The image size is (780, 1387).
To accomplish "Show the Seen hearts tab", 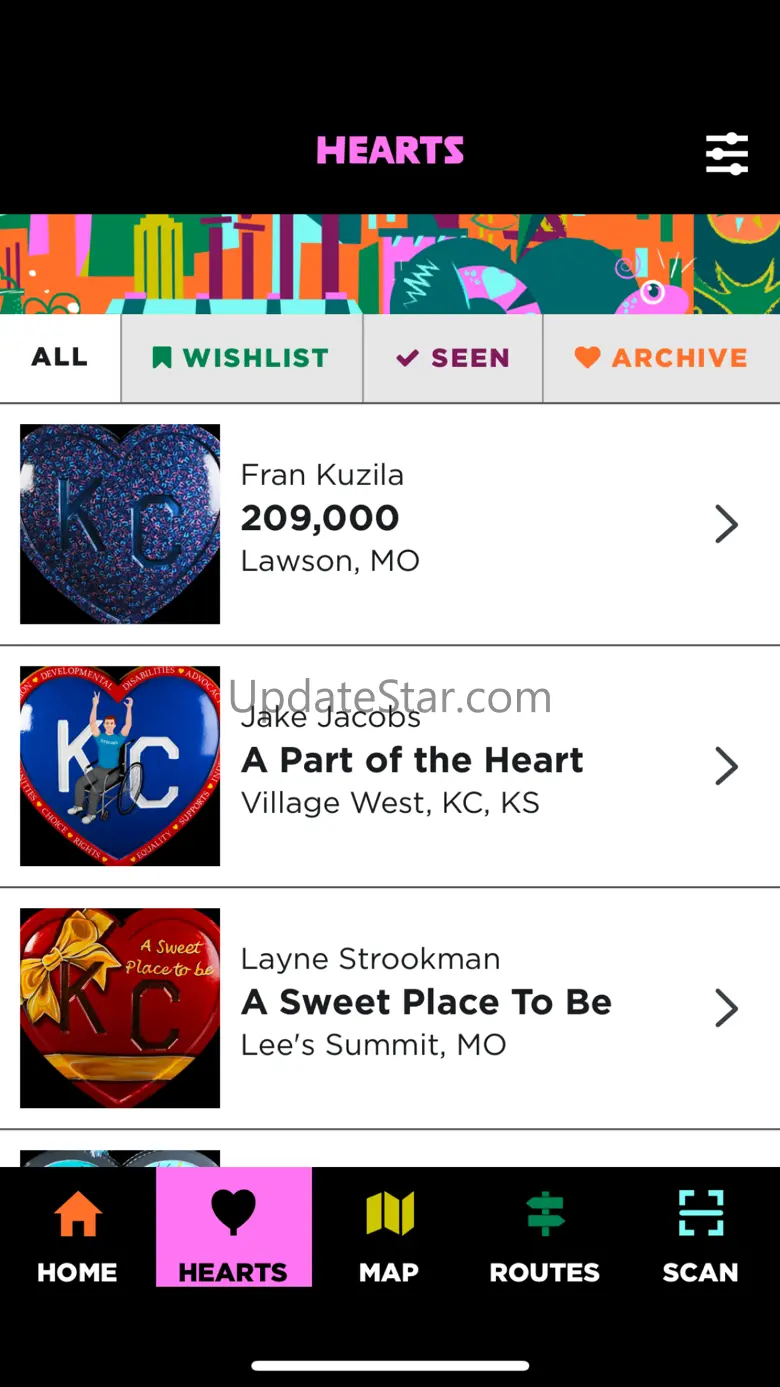I will [453, 358].
